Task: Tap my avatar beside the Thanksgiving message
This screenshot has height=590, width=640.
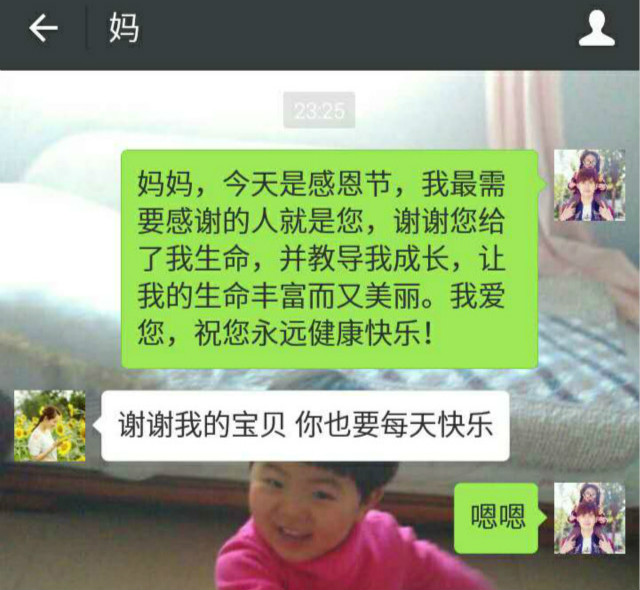Action: point(590,186)
